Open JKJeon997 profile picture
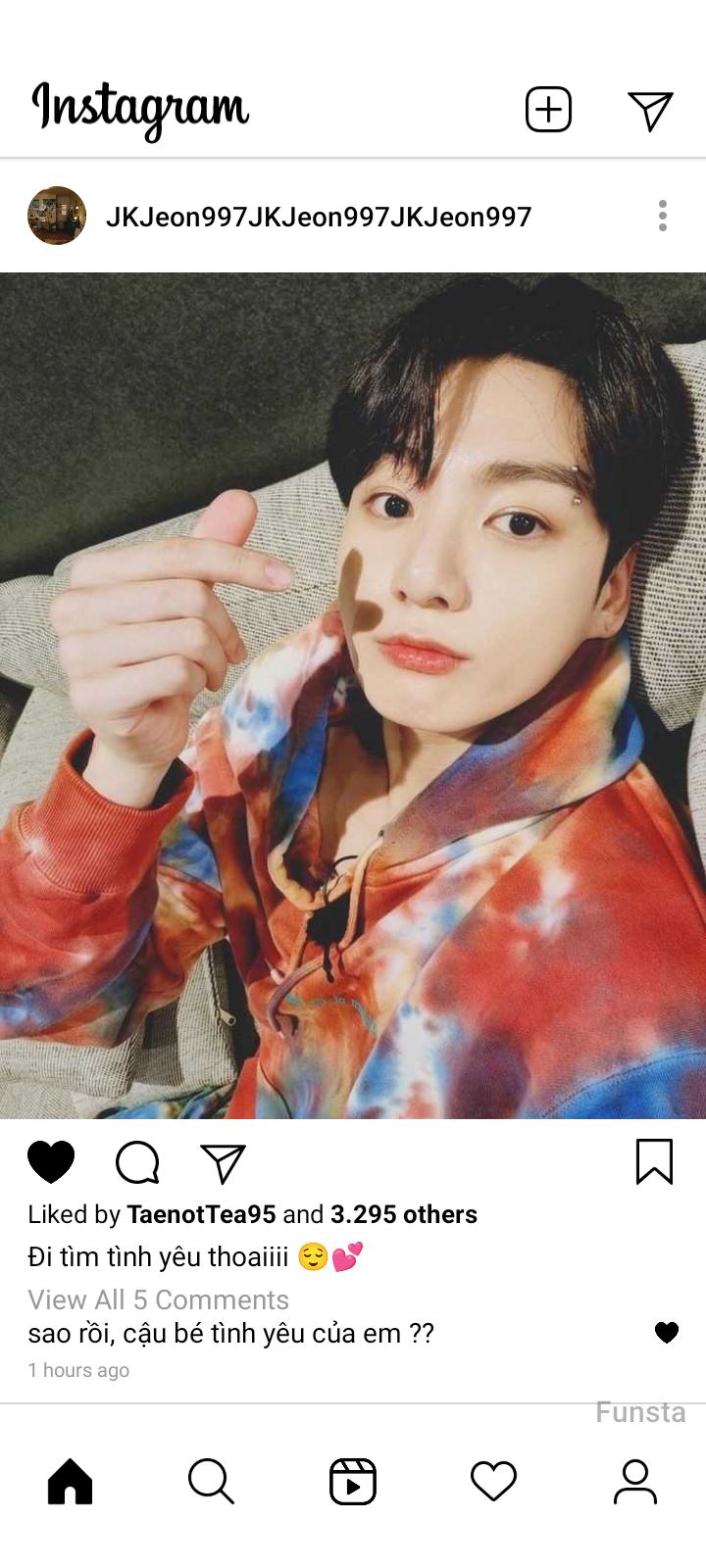This screenshot has width=706, height=1568. point(57,216)
